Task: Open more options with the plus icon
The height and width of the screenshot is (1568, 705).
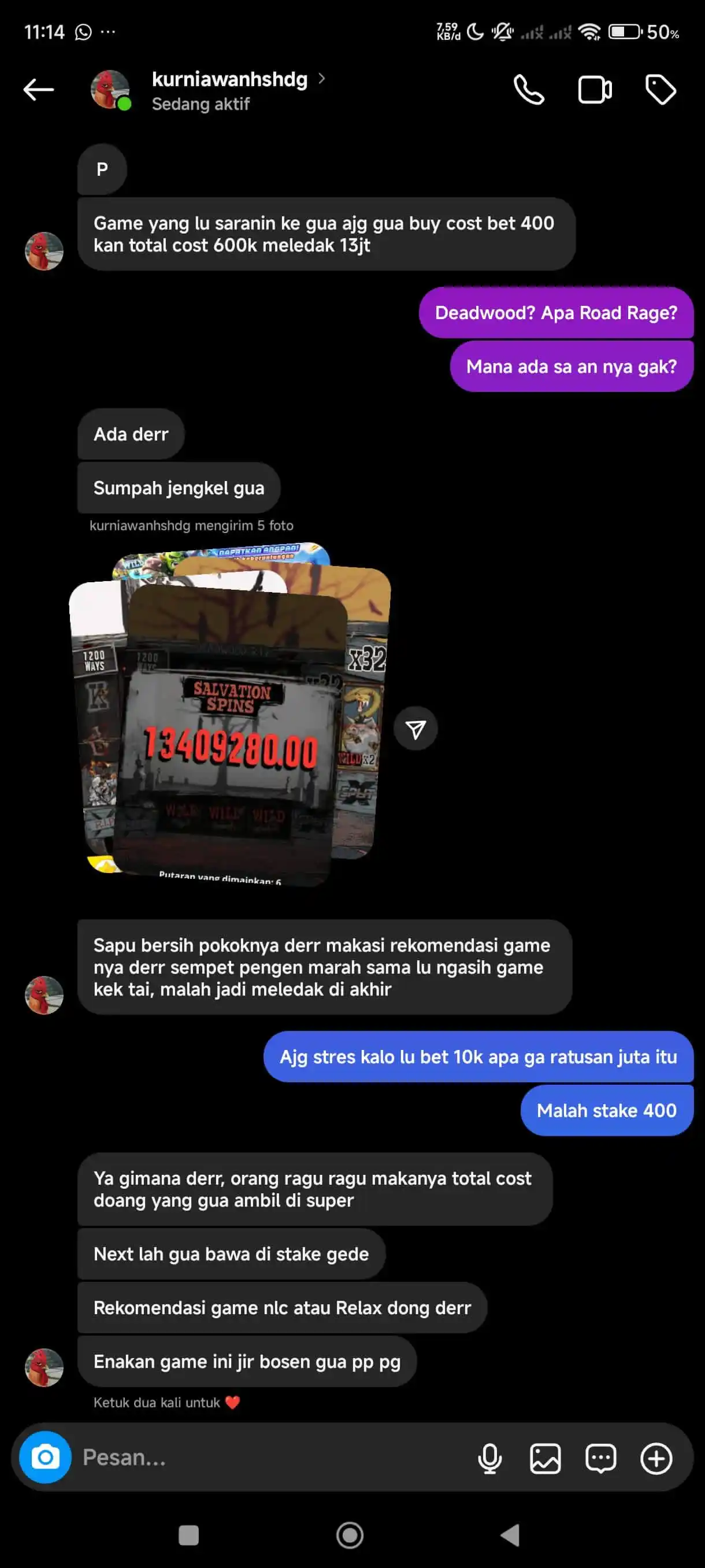Action: click(656, 1458)
